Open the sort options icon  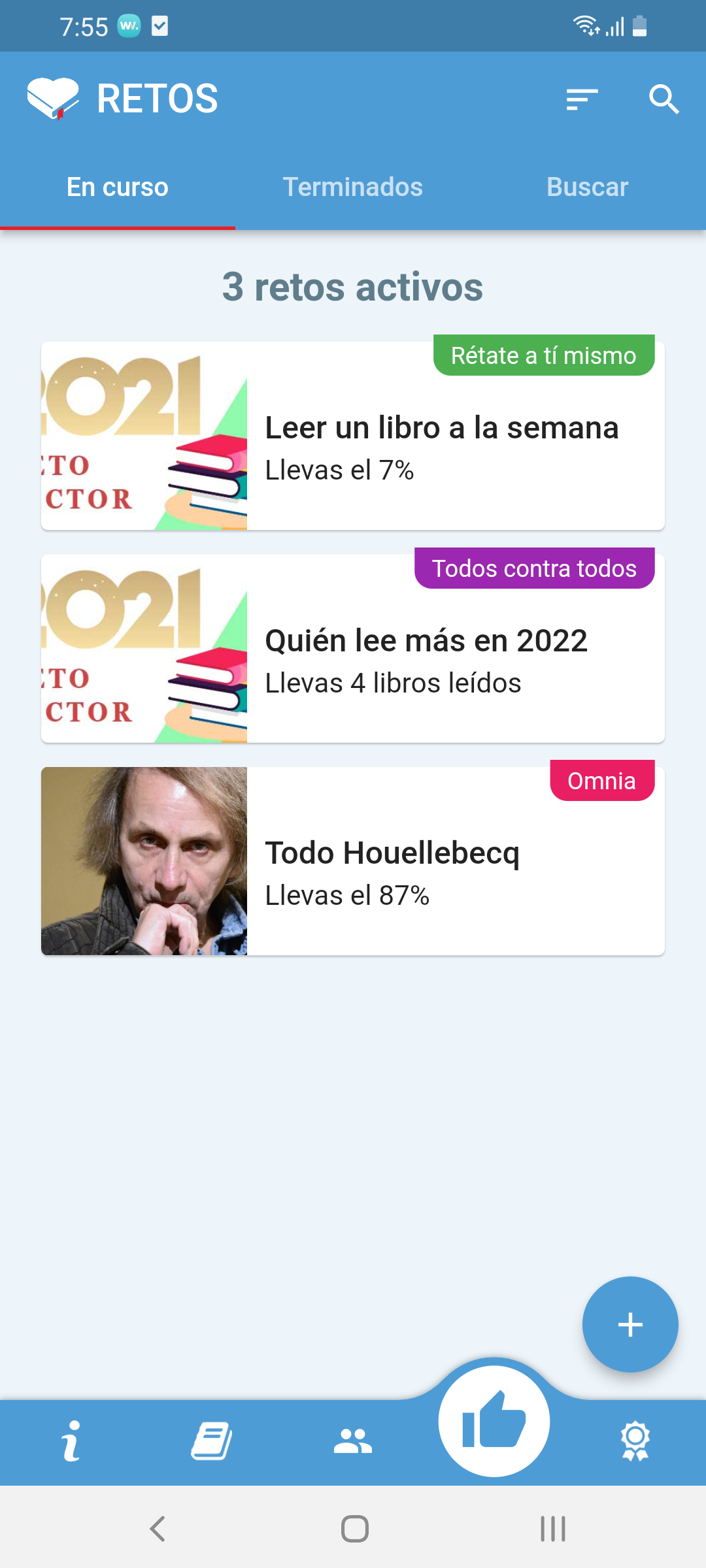582,99
